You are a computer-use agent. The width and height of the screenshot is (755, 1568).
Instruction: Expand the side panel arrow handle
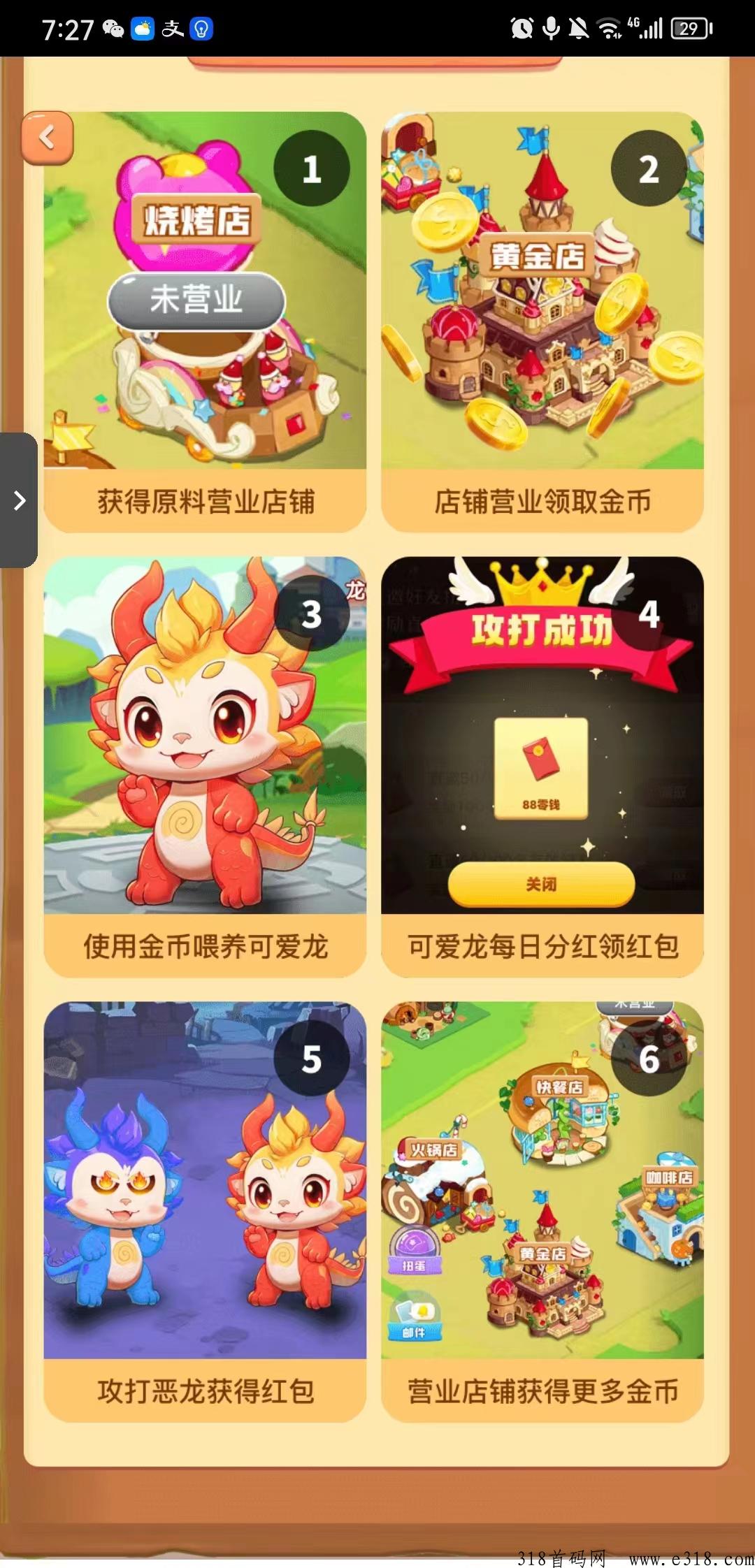tap(19, 500)
